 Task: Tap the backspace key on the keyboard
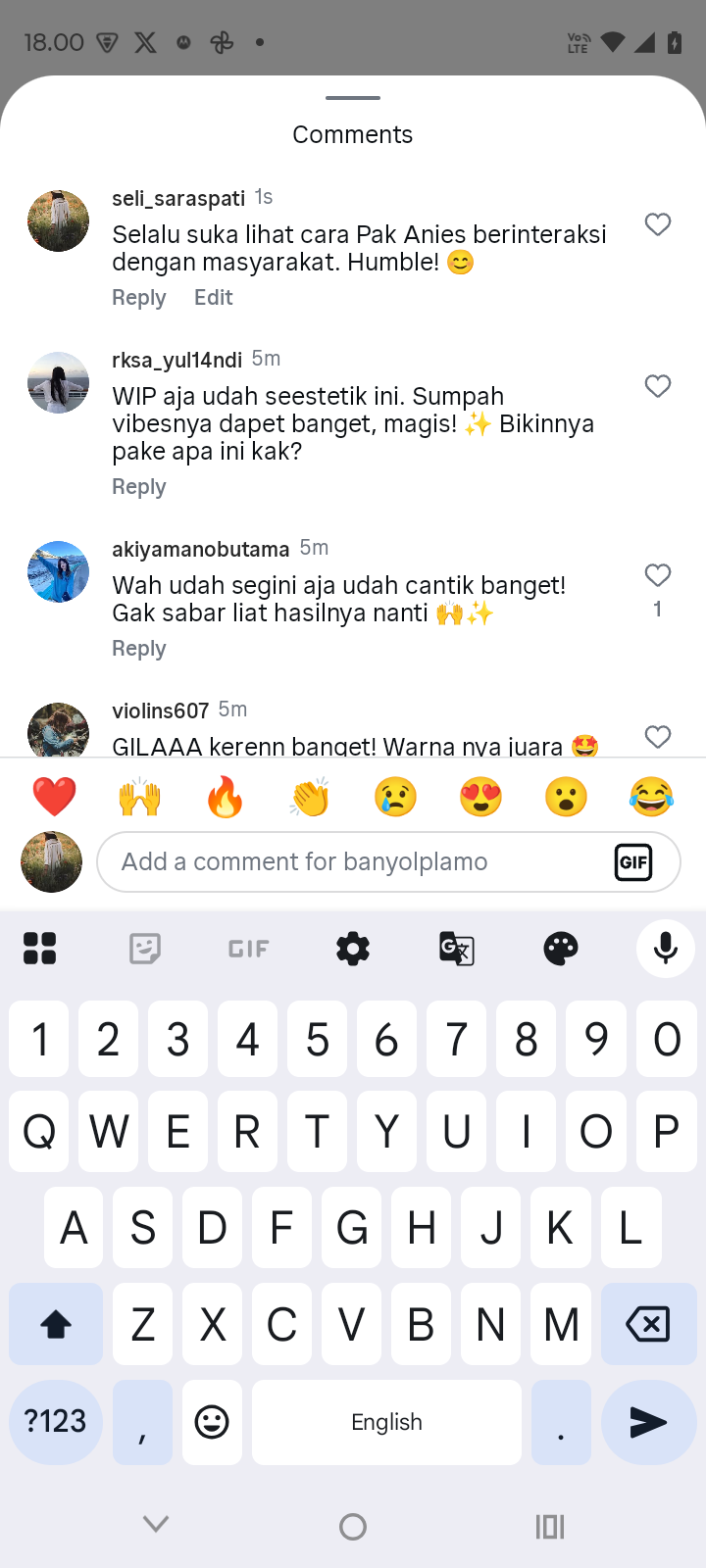[x=648, y=1324]
